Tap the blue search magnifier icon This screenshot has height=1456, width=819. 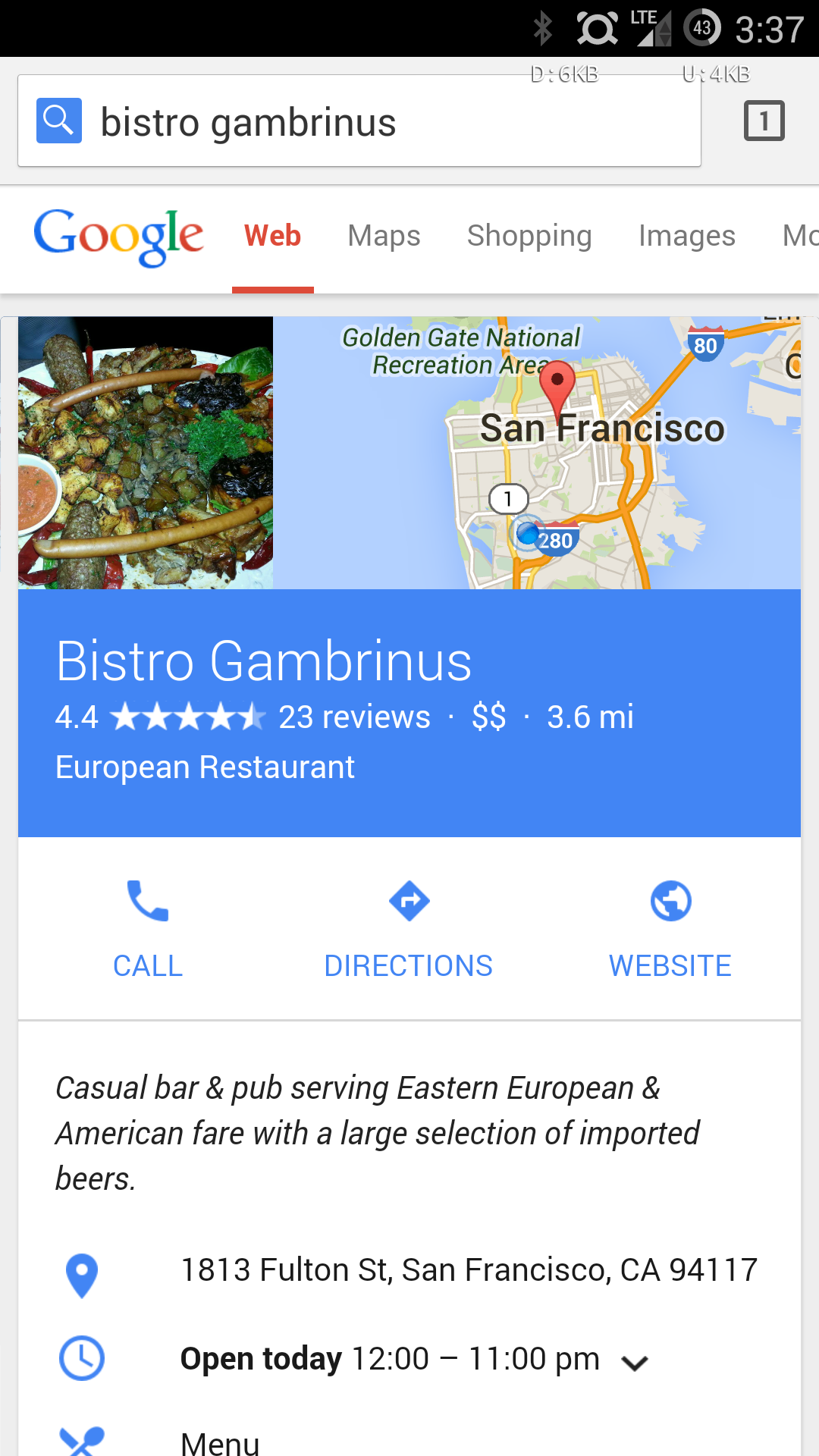click(x=59, y=121)
